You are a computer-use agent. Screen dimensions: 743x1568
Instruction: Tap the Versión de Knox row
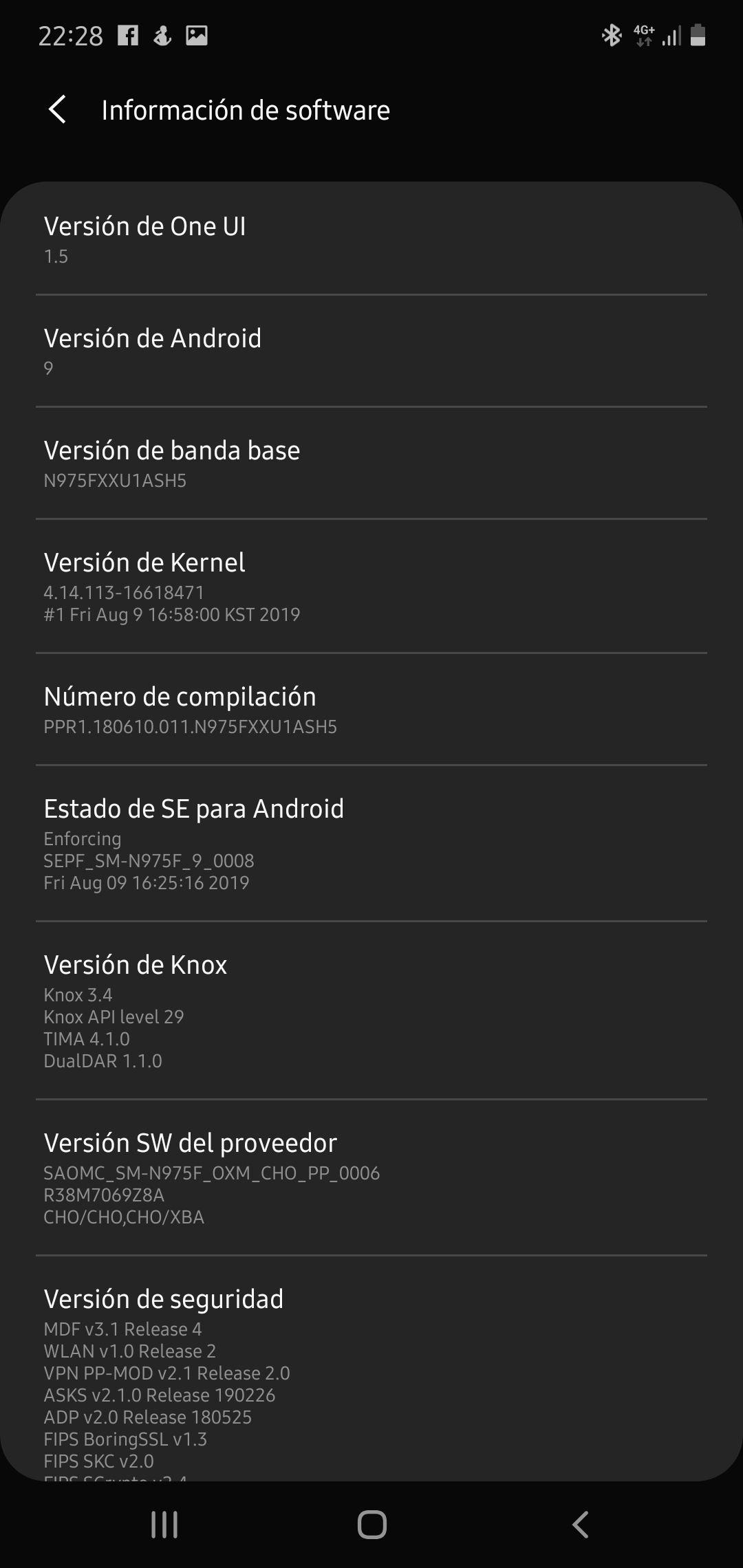[x=371, y=1010]
